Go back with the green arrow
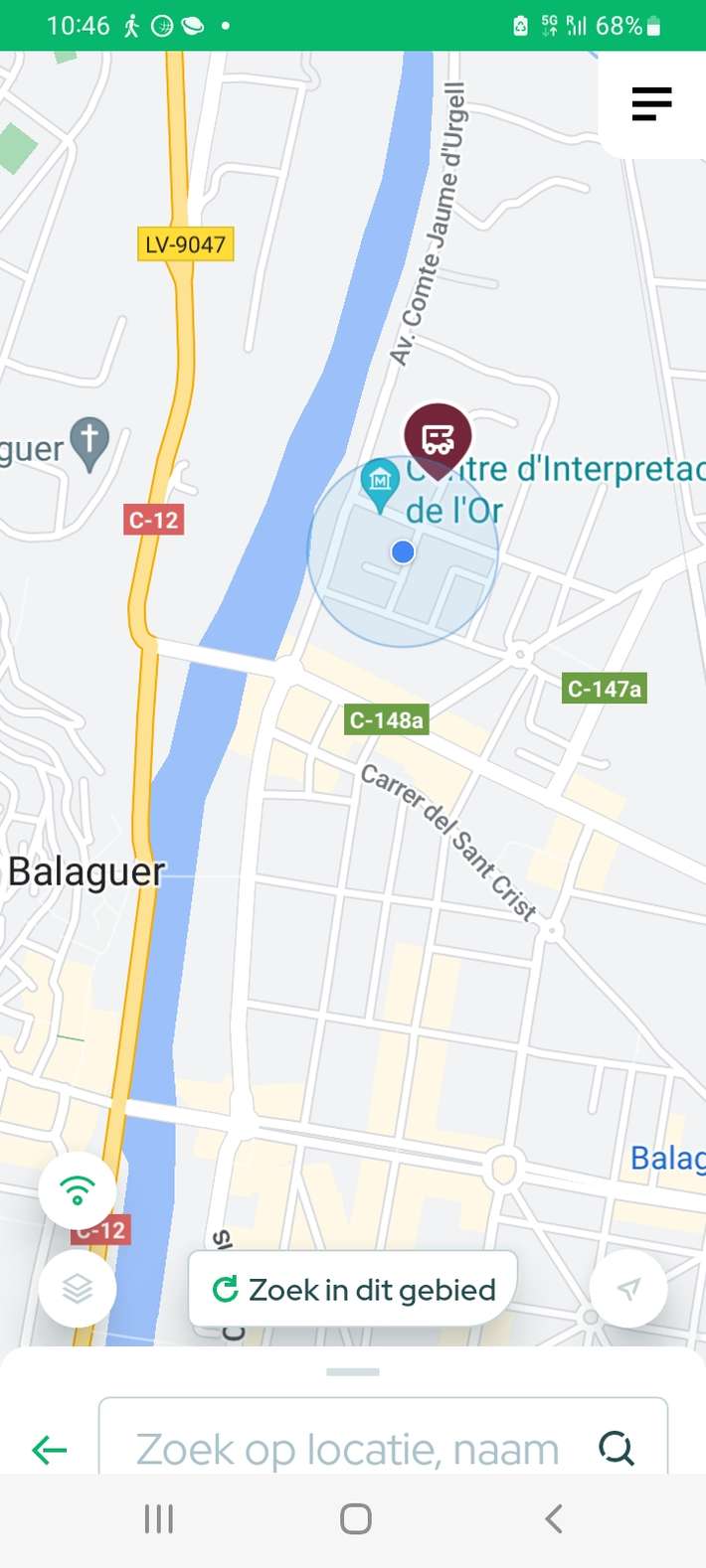This screenshot has height=1568, width=706. [x=49, y=1450]
